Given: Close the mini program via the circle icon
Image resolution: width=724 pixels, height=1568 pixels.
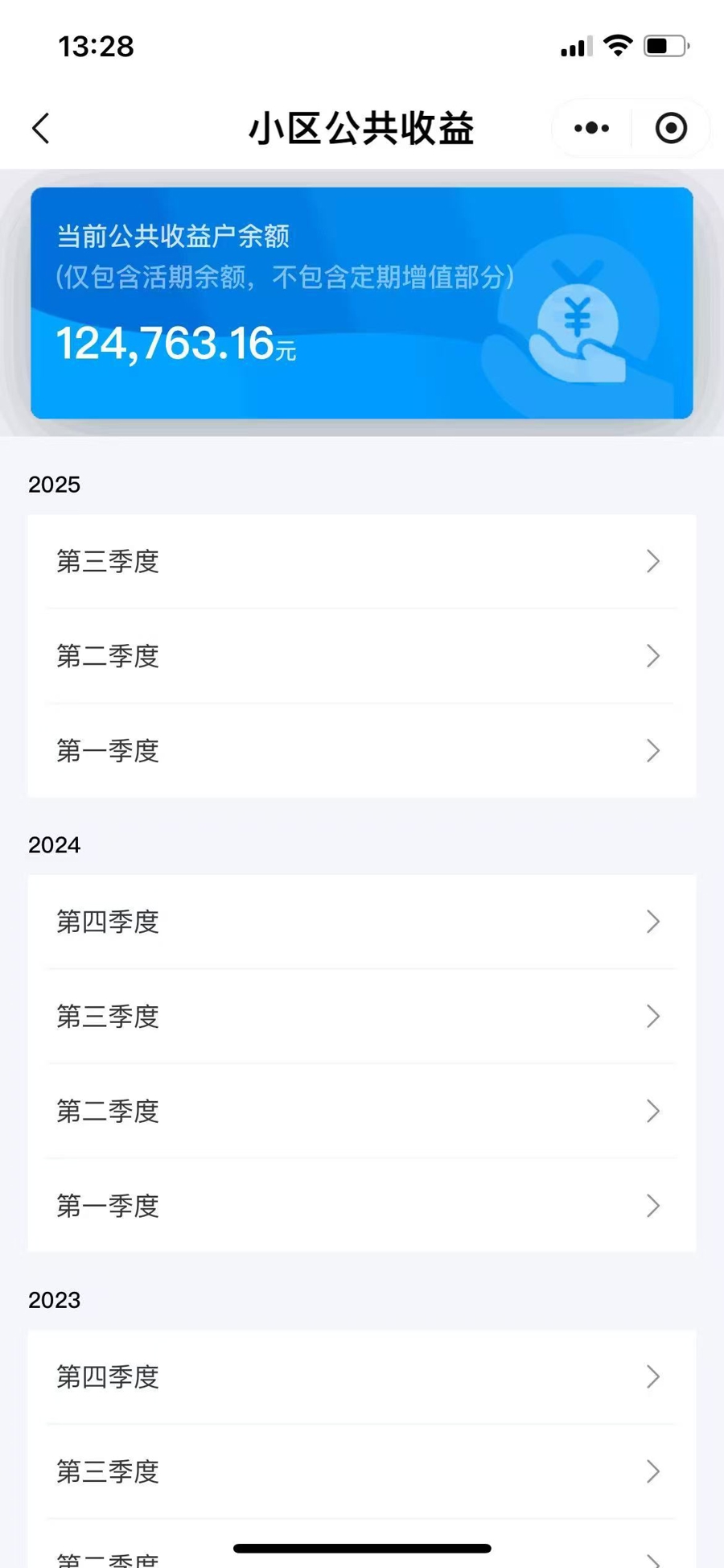Looking at the screenshot, I should tap(671, 128).
